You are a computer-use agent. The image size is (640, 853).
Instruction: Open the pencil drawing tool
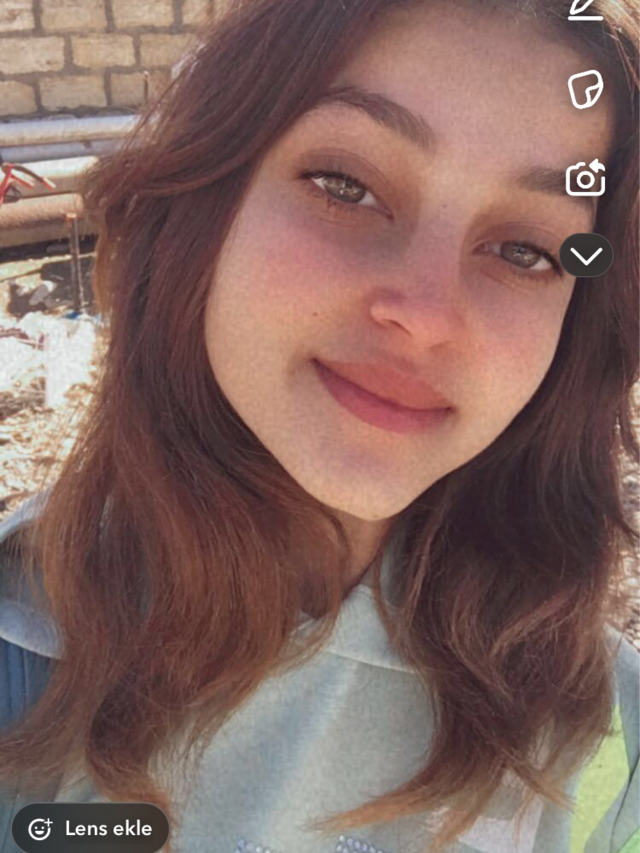pos(586,8)
